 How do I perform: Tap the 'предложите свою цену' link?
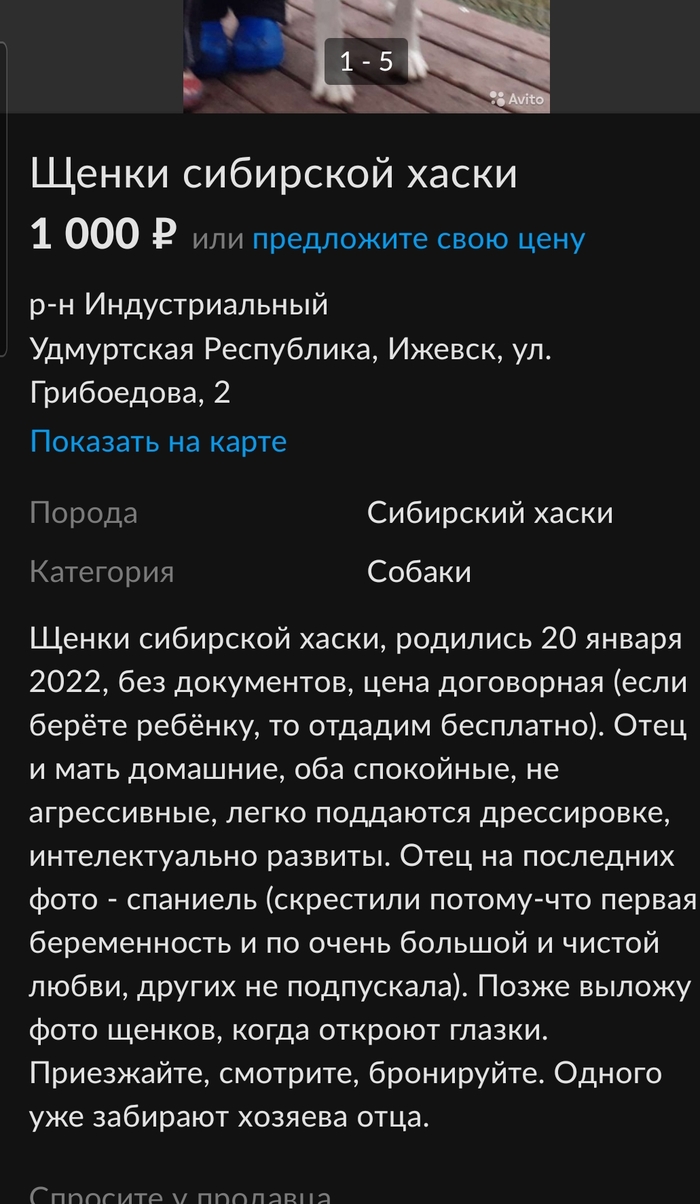pyautogui.click(x=418, y=240)
